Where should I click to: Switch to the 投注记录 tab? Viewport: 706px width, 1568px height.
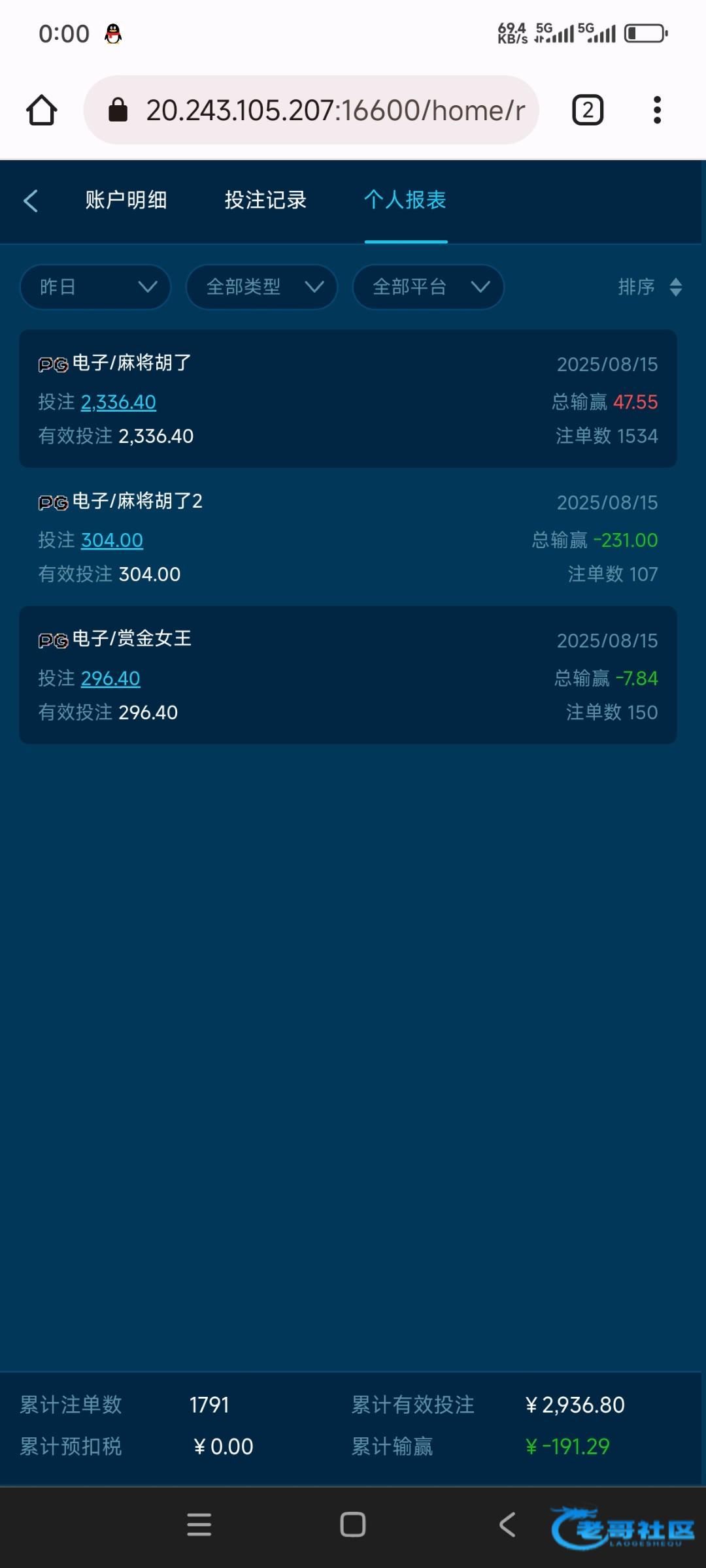(x=265, y=200)
